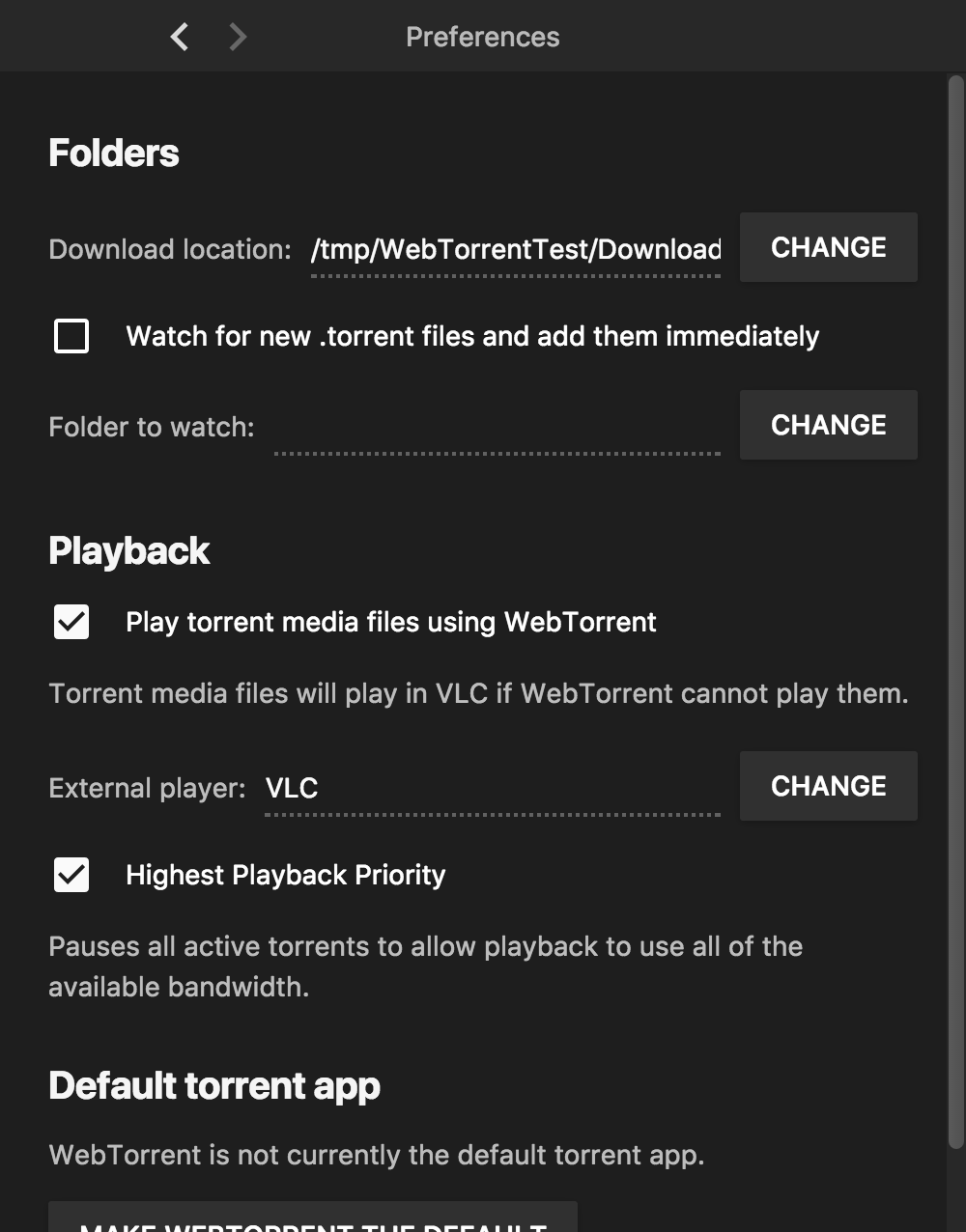
Task: Change the folder to watch
Action: click(x=828, y=425)
